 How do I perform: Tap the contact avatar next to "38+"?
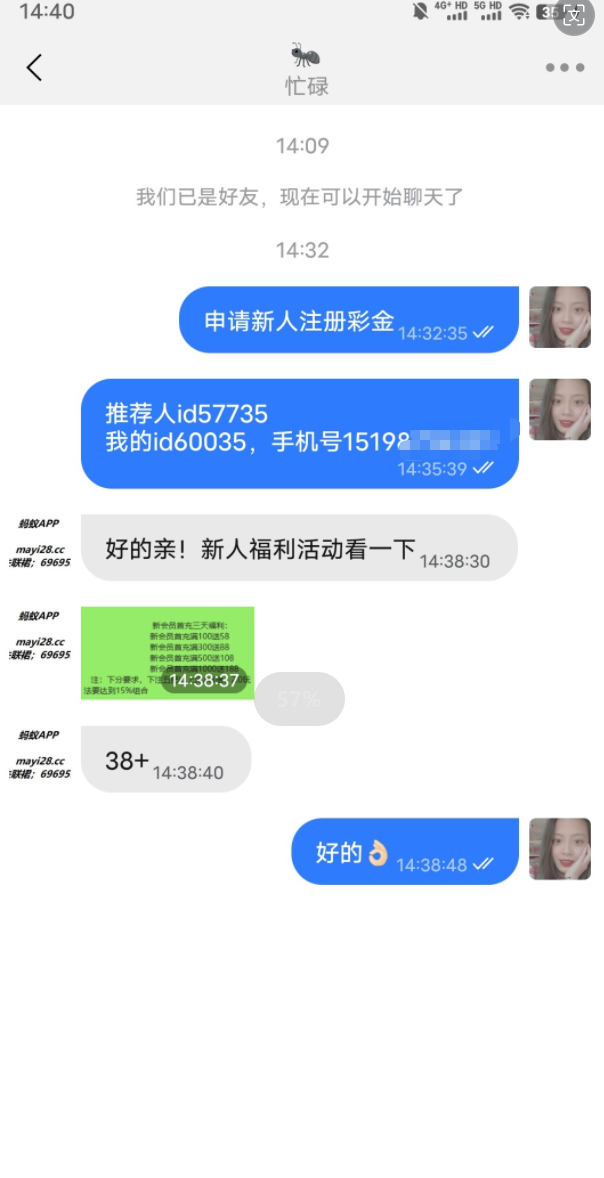[x=41, y=755]
